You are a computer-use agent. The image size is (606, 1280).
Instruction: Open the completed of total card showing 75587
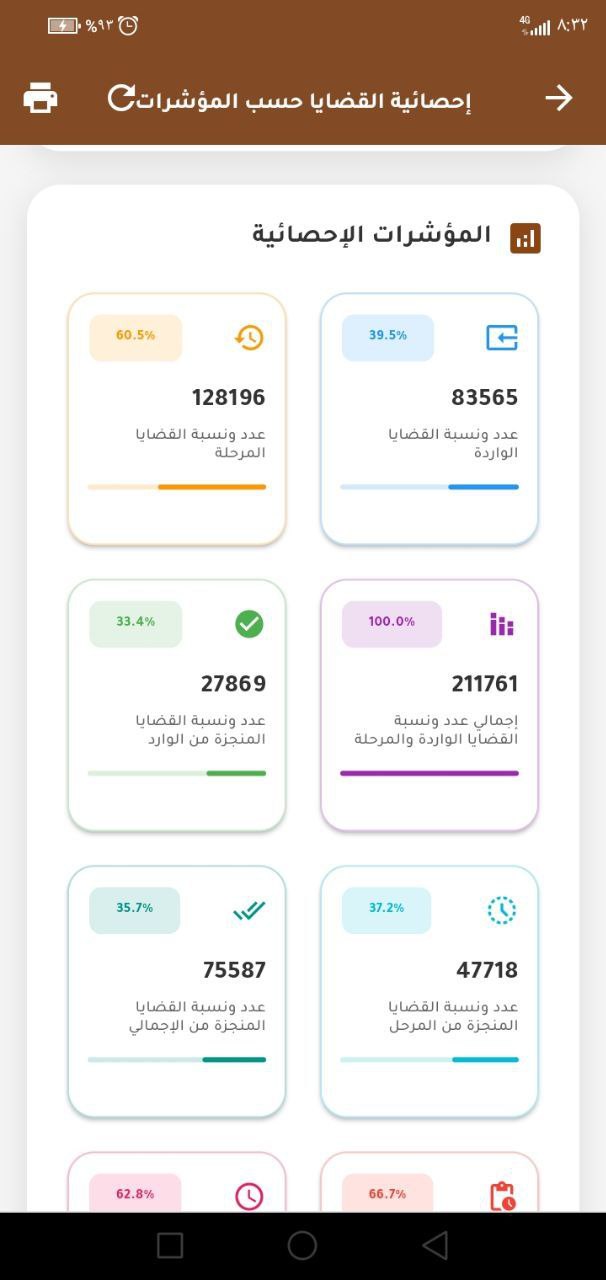pos(177,991)
